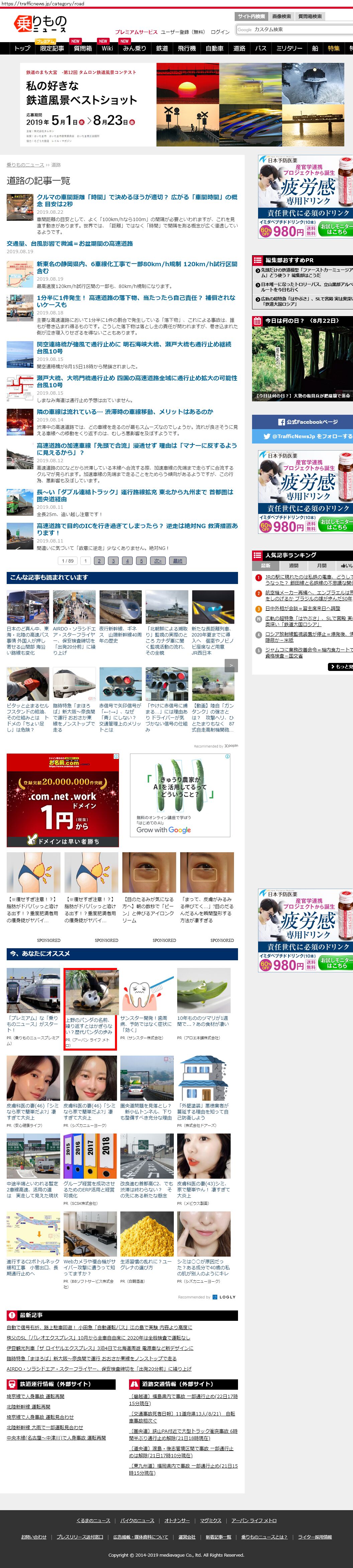The width and height of the screenshot is (353, 1568).
Task: Switch to the 飛行機 section
Action: (x=187, y=48)
